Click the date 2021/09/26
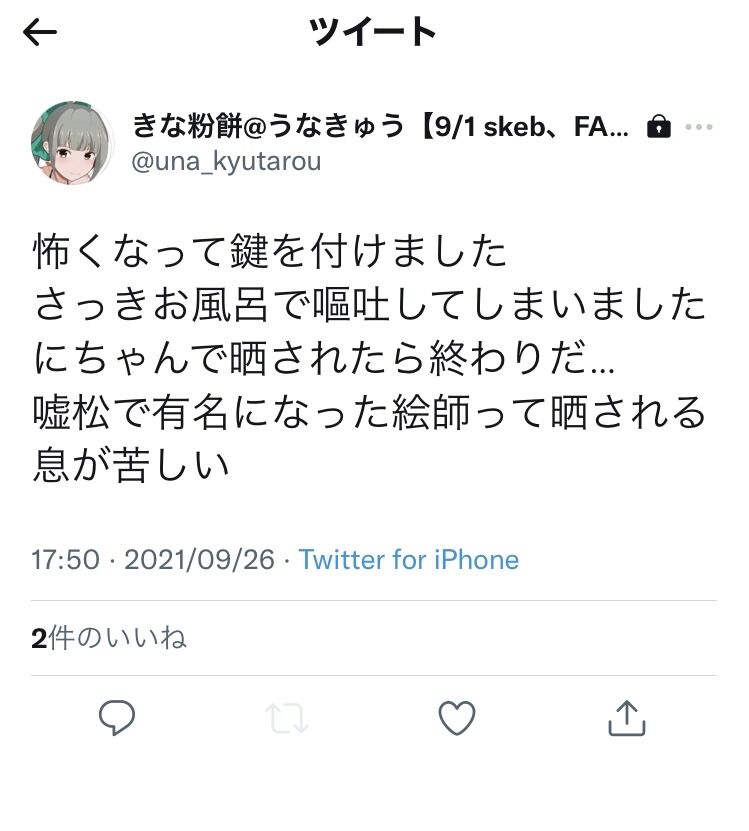The width and height of the screenshot is (749, 831). pyautogui.click(x=200, y=560)
